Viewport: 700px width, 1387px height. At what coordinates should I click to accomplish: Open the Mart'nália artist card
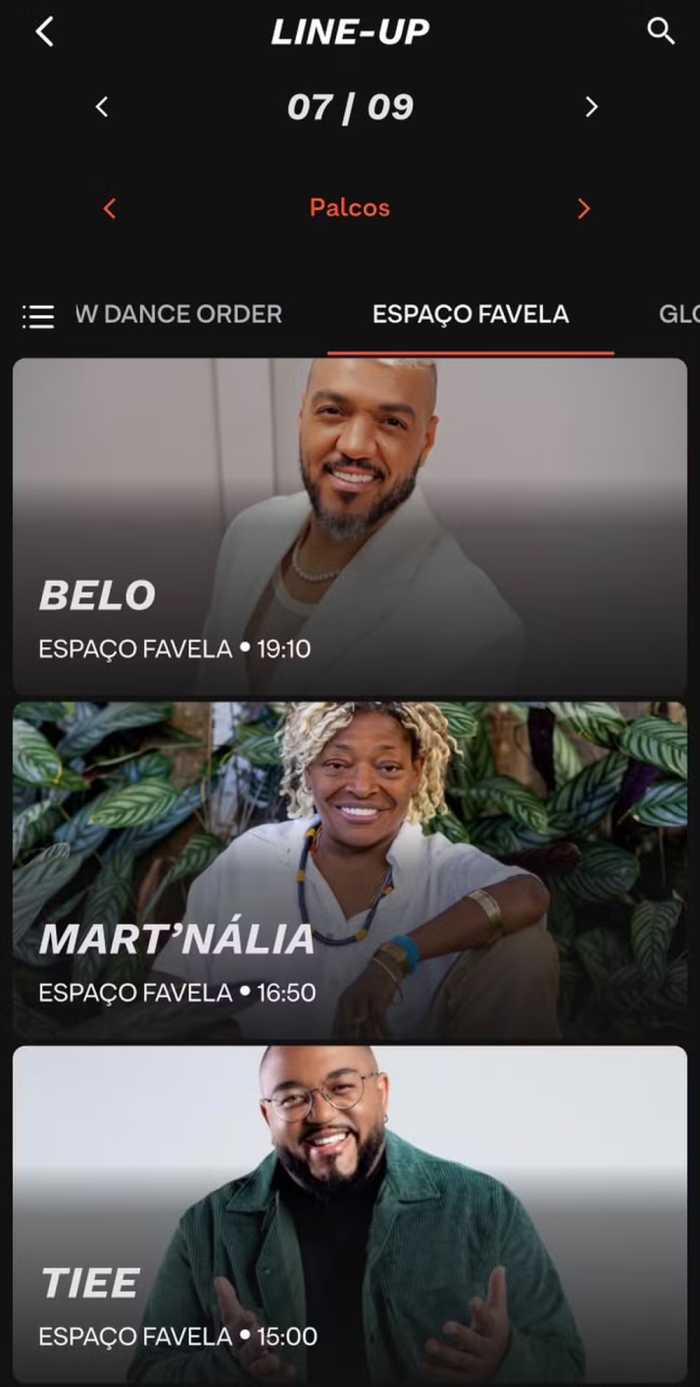click(350, 871)
